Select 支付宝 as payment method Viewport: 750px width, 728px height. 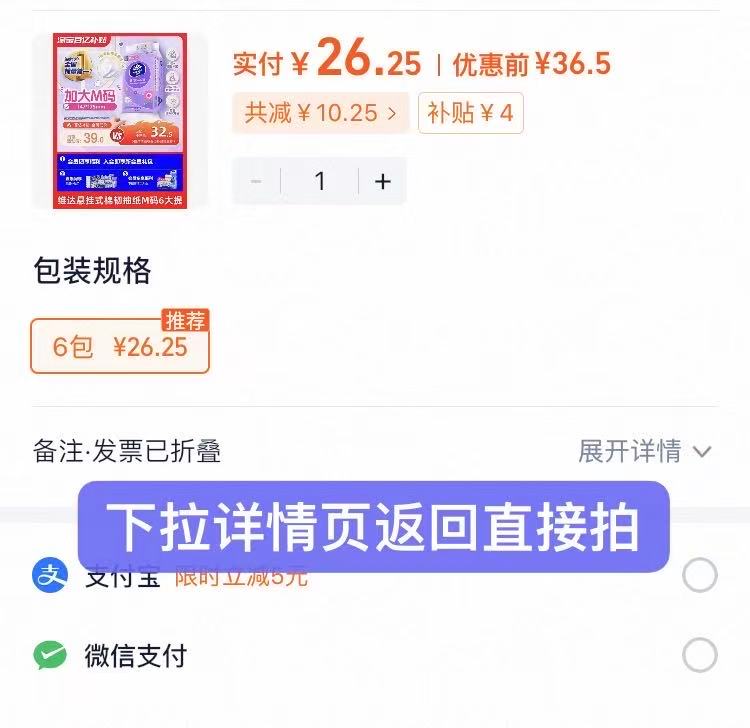[x=699, y=576]
